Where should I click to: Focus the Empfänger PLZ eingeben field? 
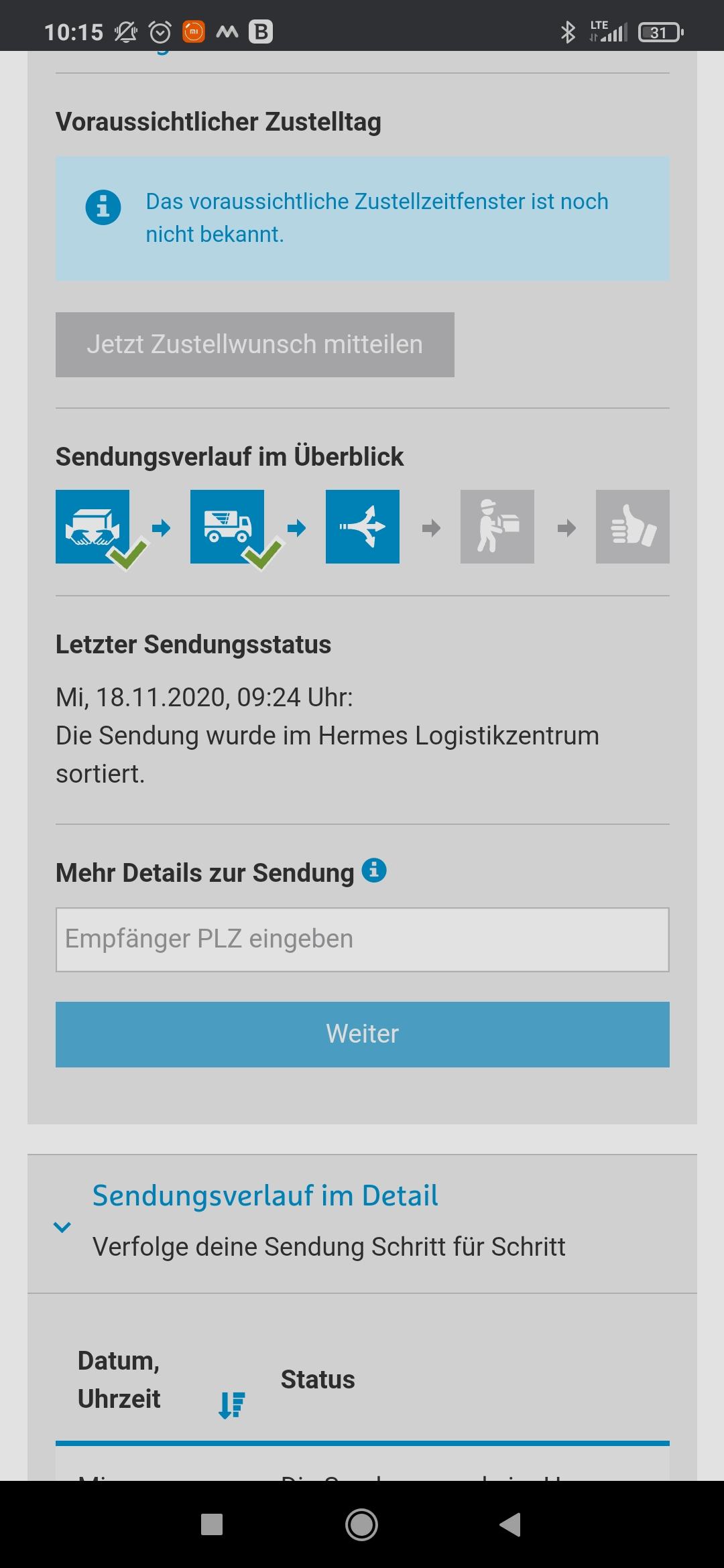362,939
